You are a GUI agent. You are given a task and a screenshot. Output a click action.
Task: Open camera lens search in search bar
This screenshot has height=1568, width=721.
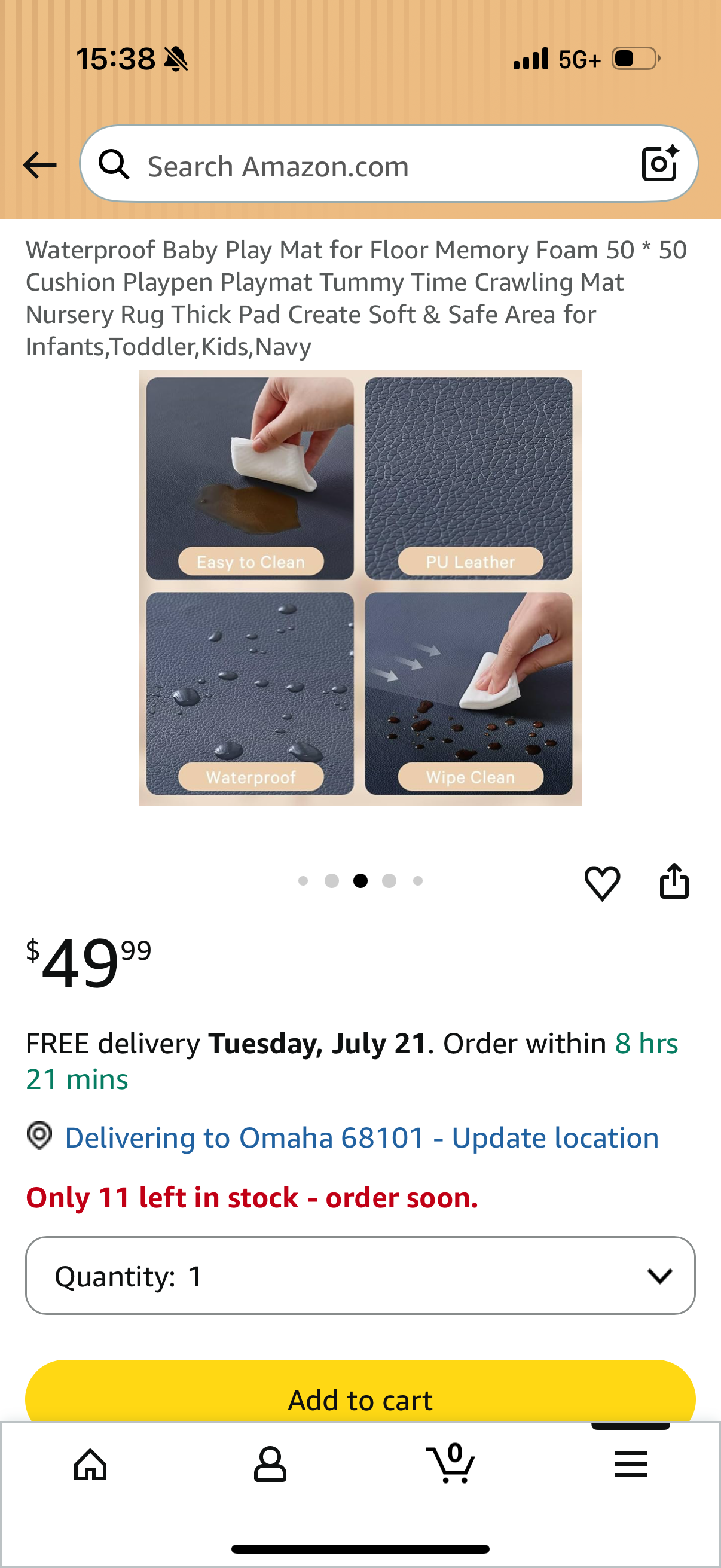[660, 163]
